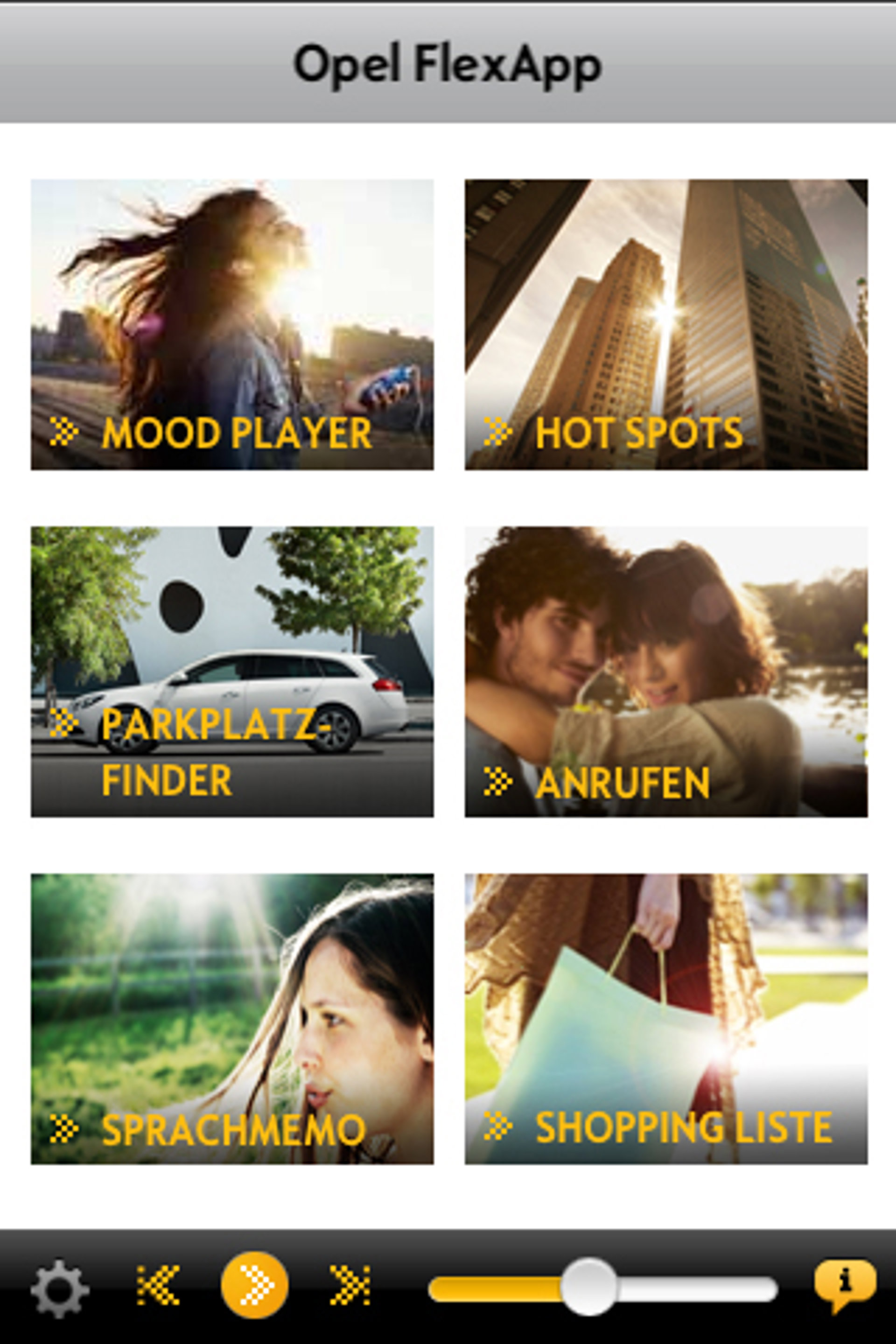Open the Shopping Liste tile
896x1344 pixels.
click(666, 1019)
